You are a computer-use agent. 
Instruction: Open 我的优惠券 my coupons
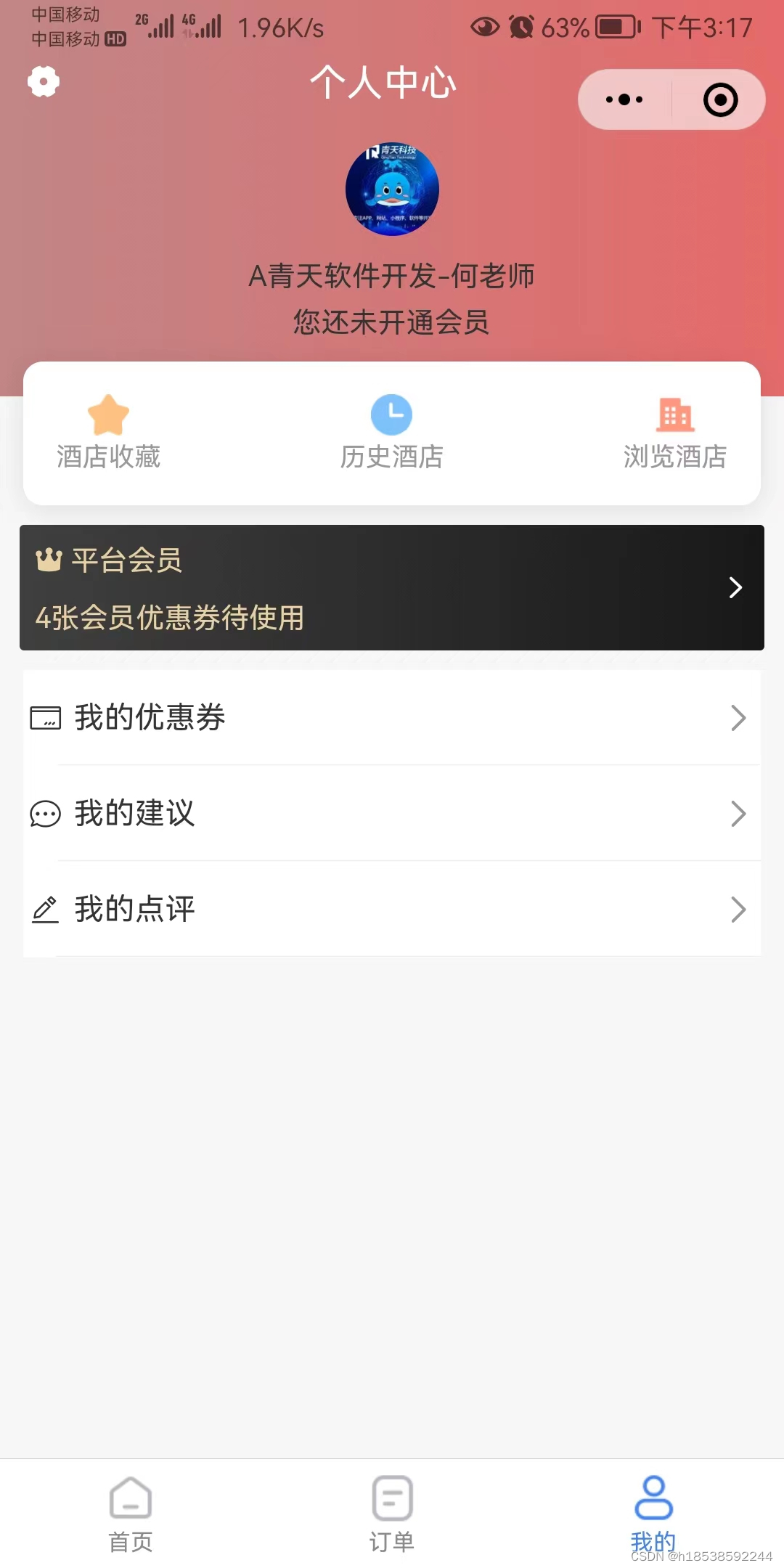[x=392, y=717]
